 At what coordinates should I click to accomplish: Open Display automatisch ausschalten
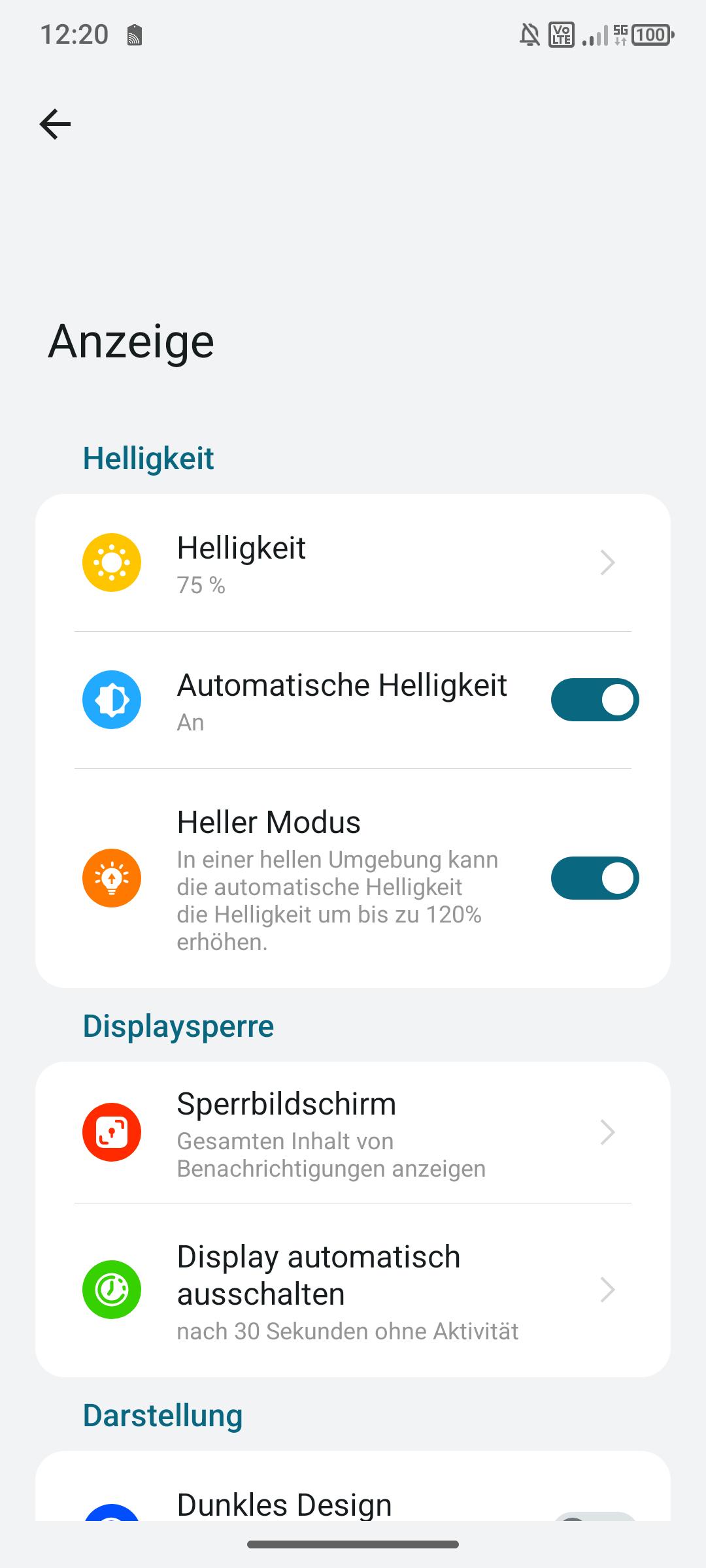(353, 1290)
